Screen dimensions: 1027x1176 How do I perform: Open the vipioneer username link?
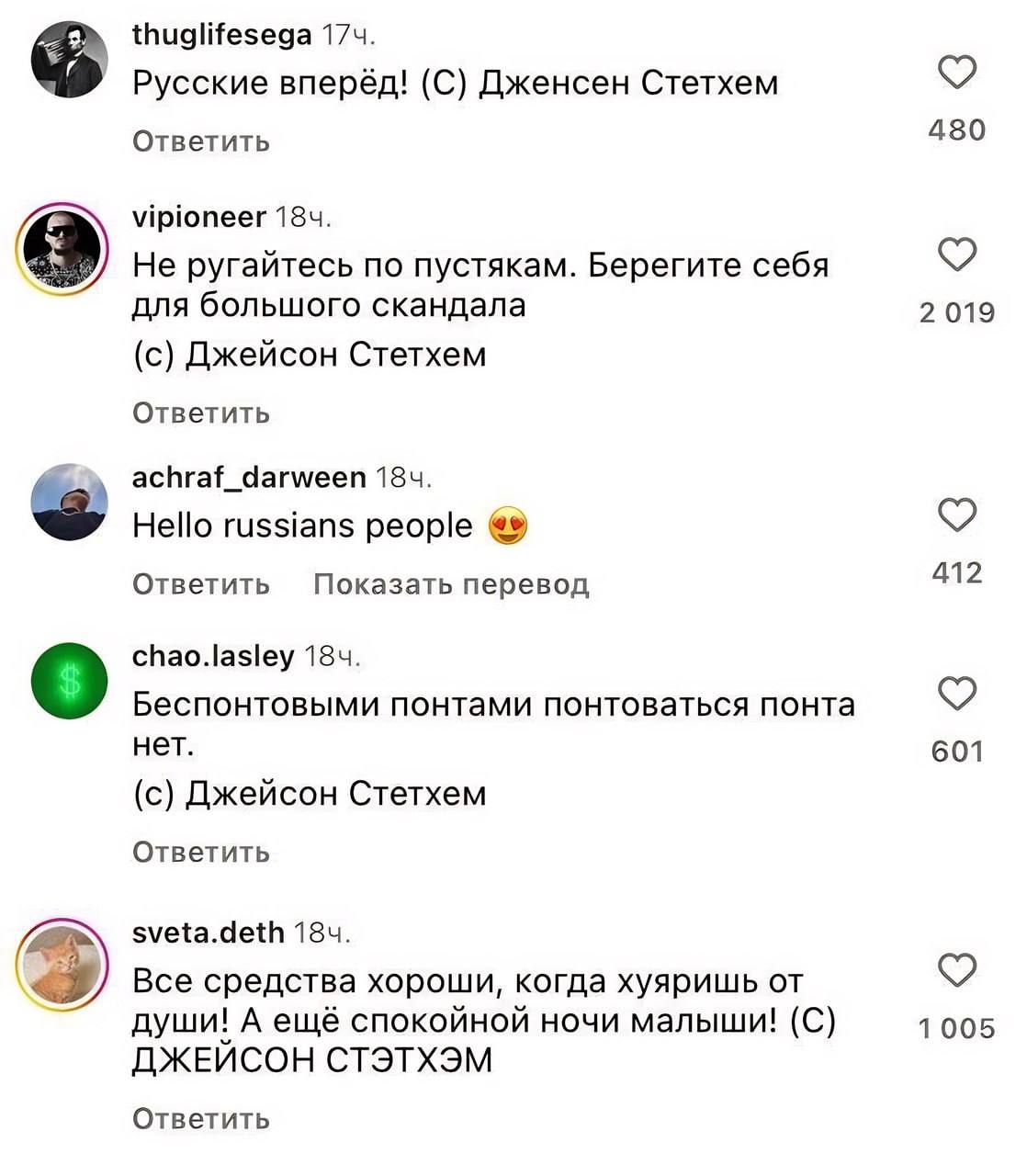[198, 218]
